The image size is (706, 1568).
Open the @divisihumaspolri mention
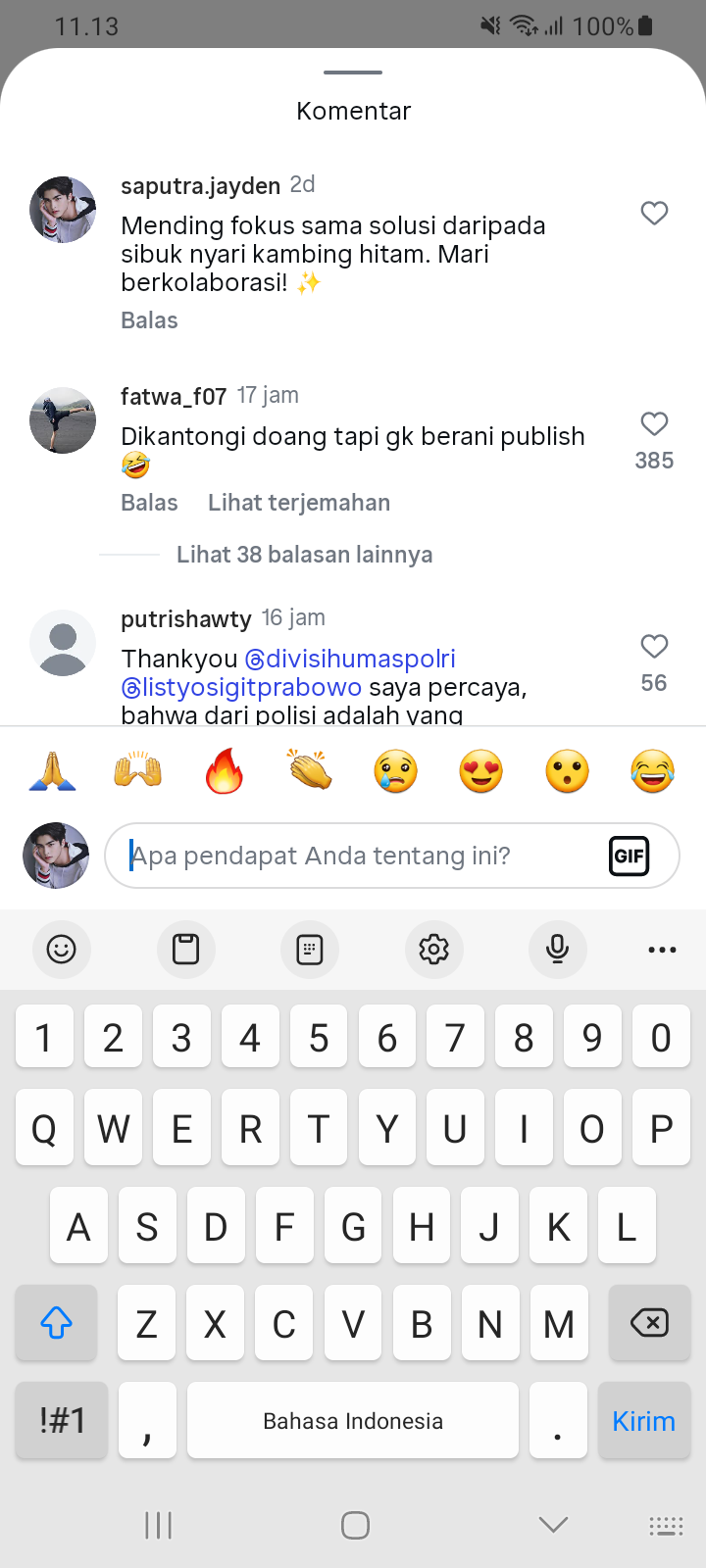(350, 659)
